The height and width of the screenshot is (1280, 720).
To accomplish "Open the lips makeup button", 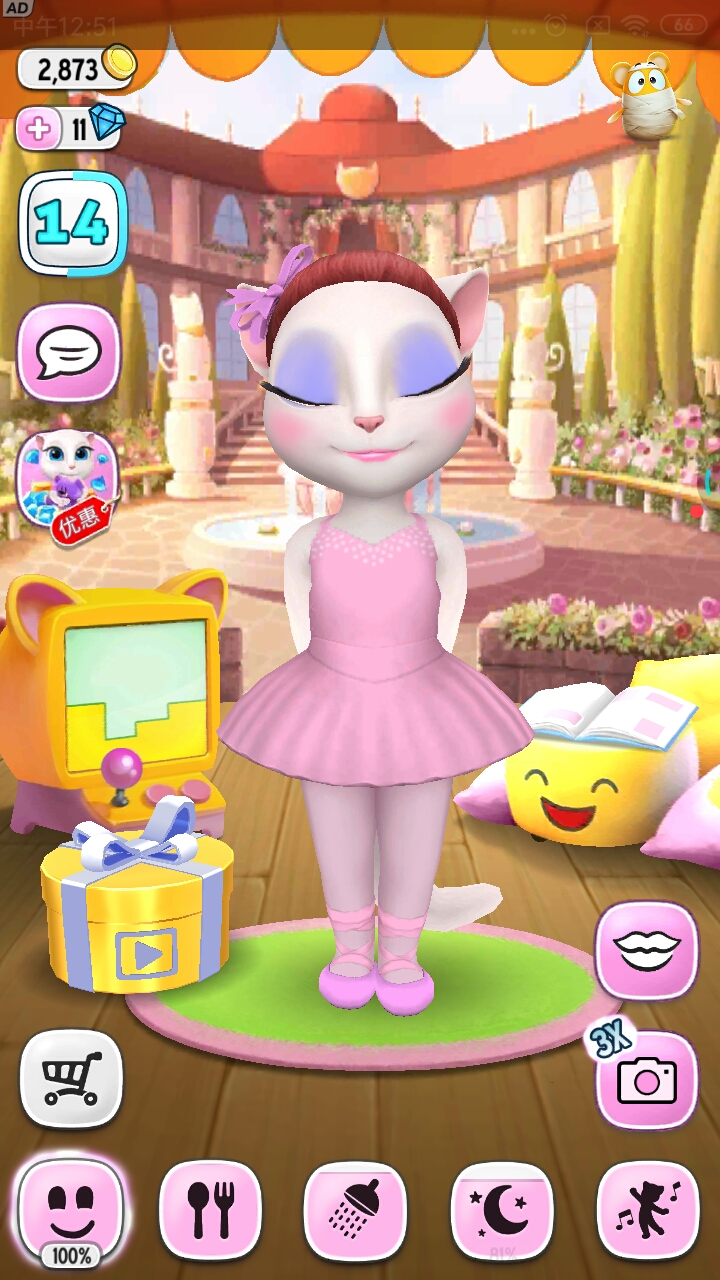I will (646, 950).
